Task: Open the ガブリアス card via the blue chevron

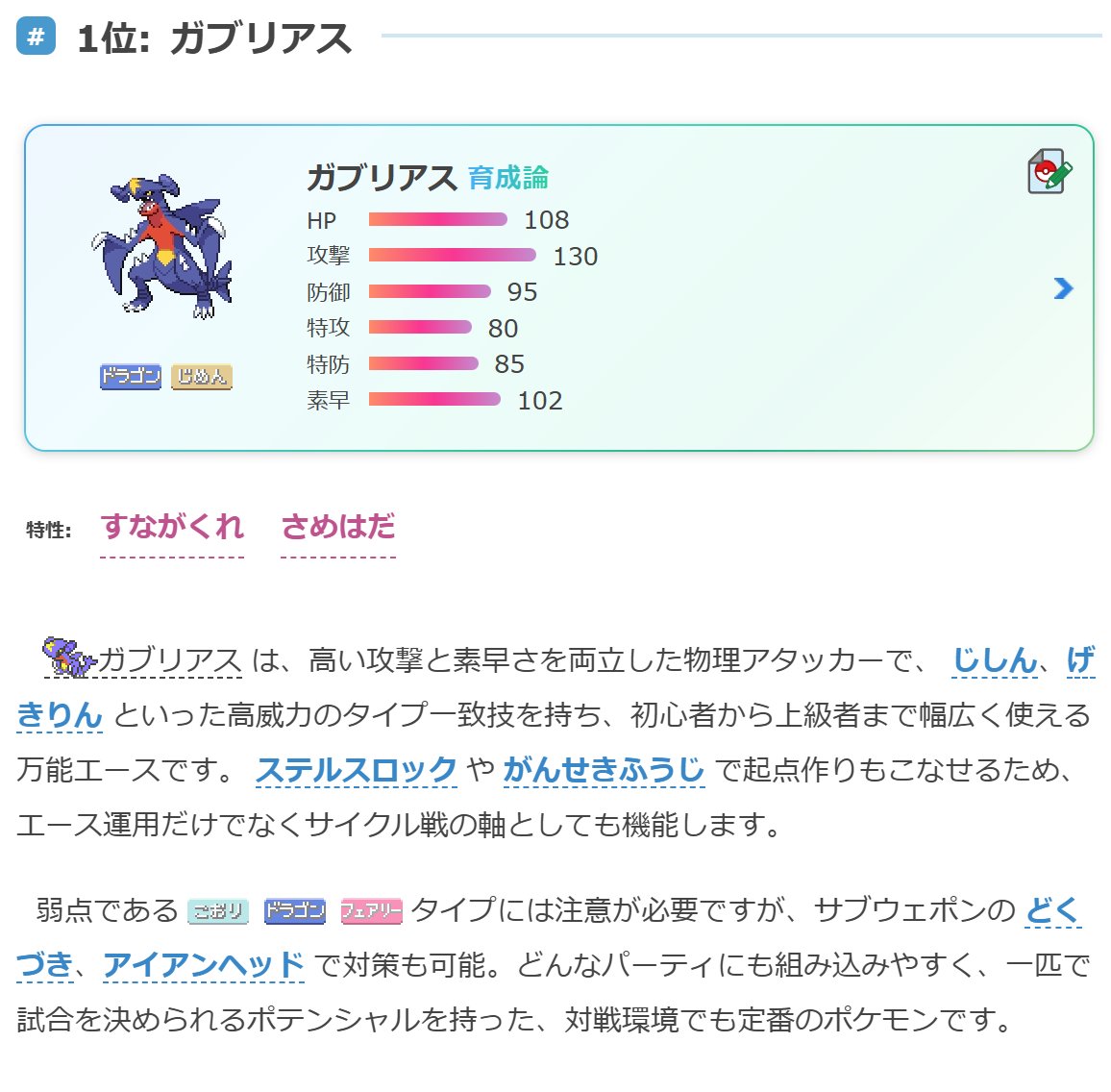Action: click(1062, 288)
